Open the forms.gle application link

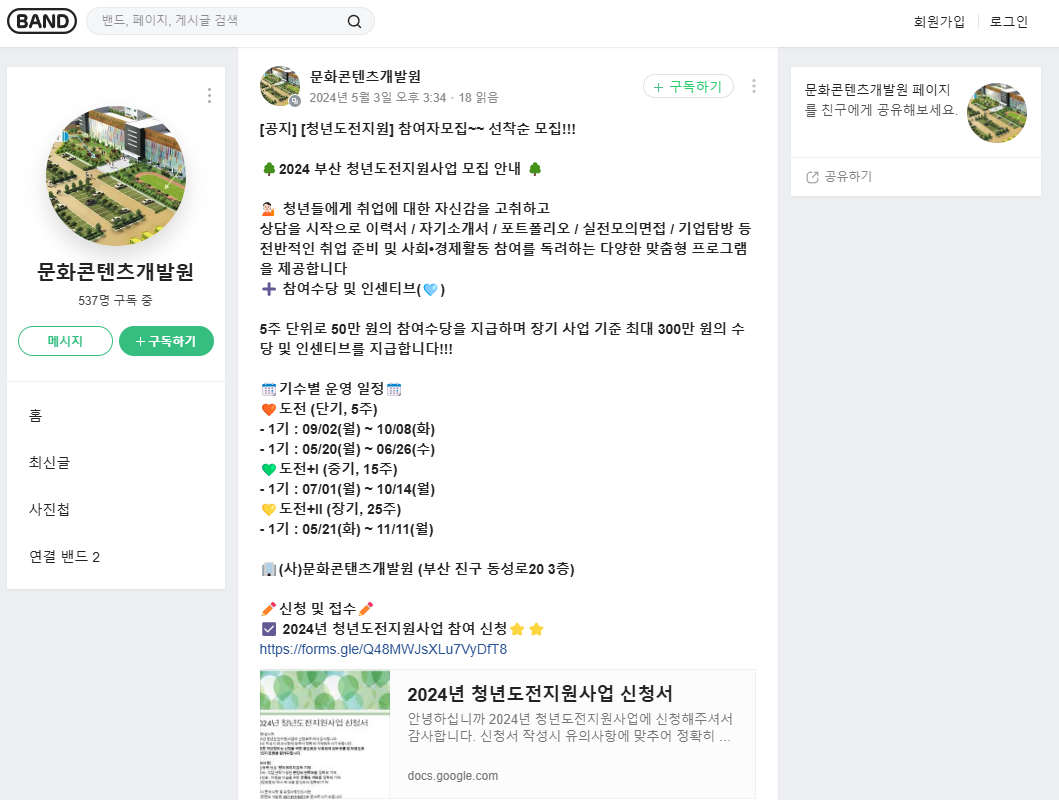(383, 649)
